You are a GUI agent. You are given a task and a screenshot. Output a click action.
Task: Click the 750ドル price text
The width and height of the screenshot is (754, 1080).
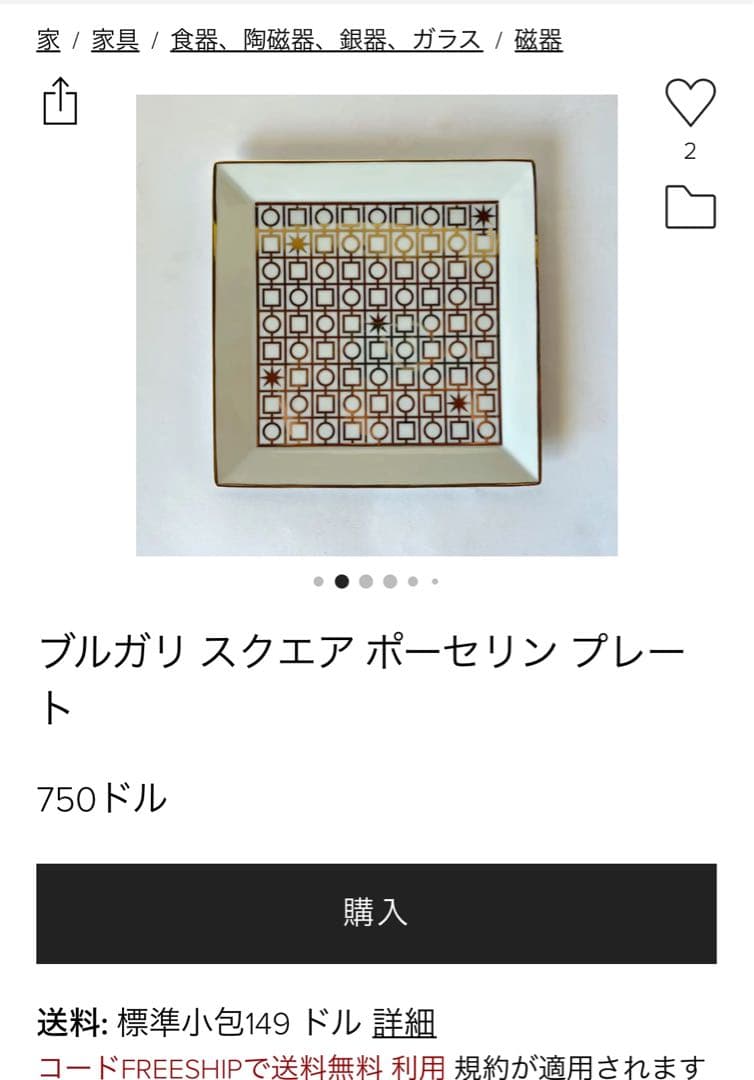100,798
